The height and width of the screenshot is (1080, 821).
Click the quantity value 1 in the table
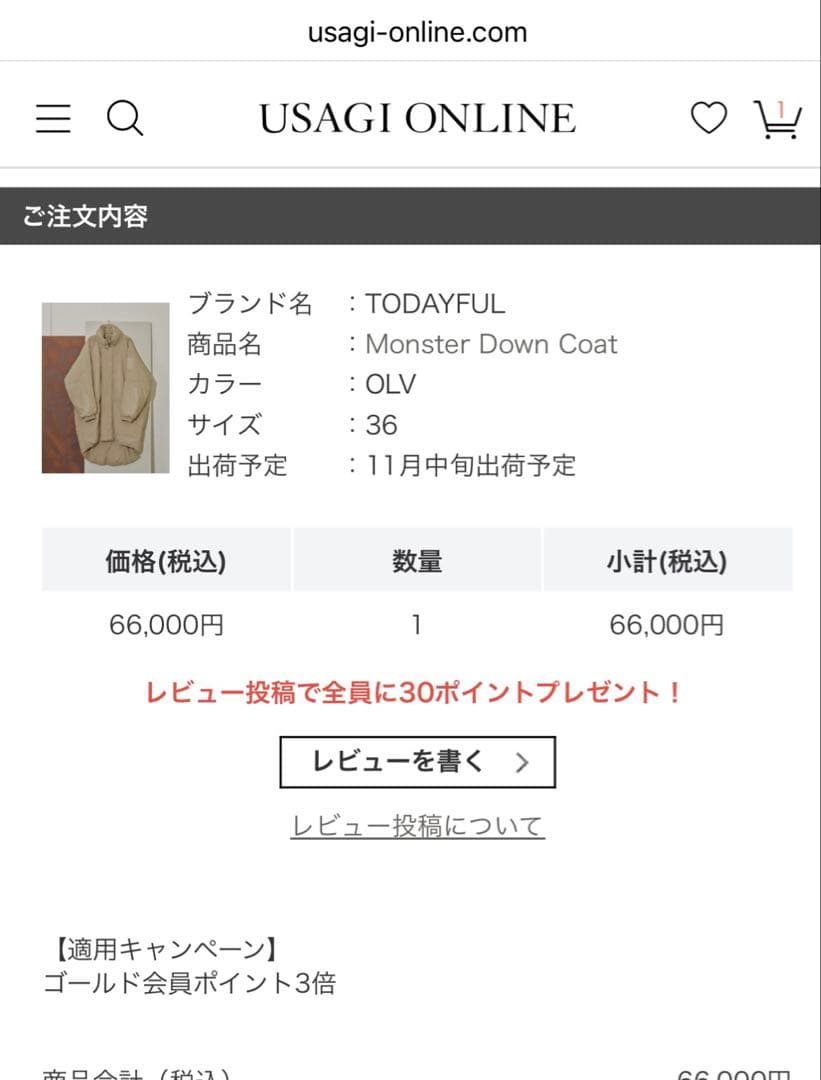[x=417, y=625]
